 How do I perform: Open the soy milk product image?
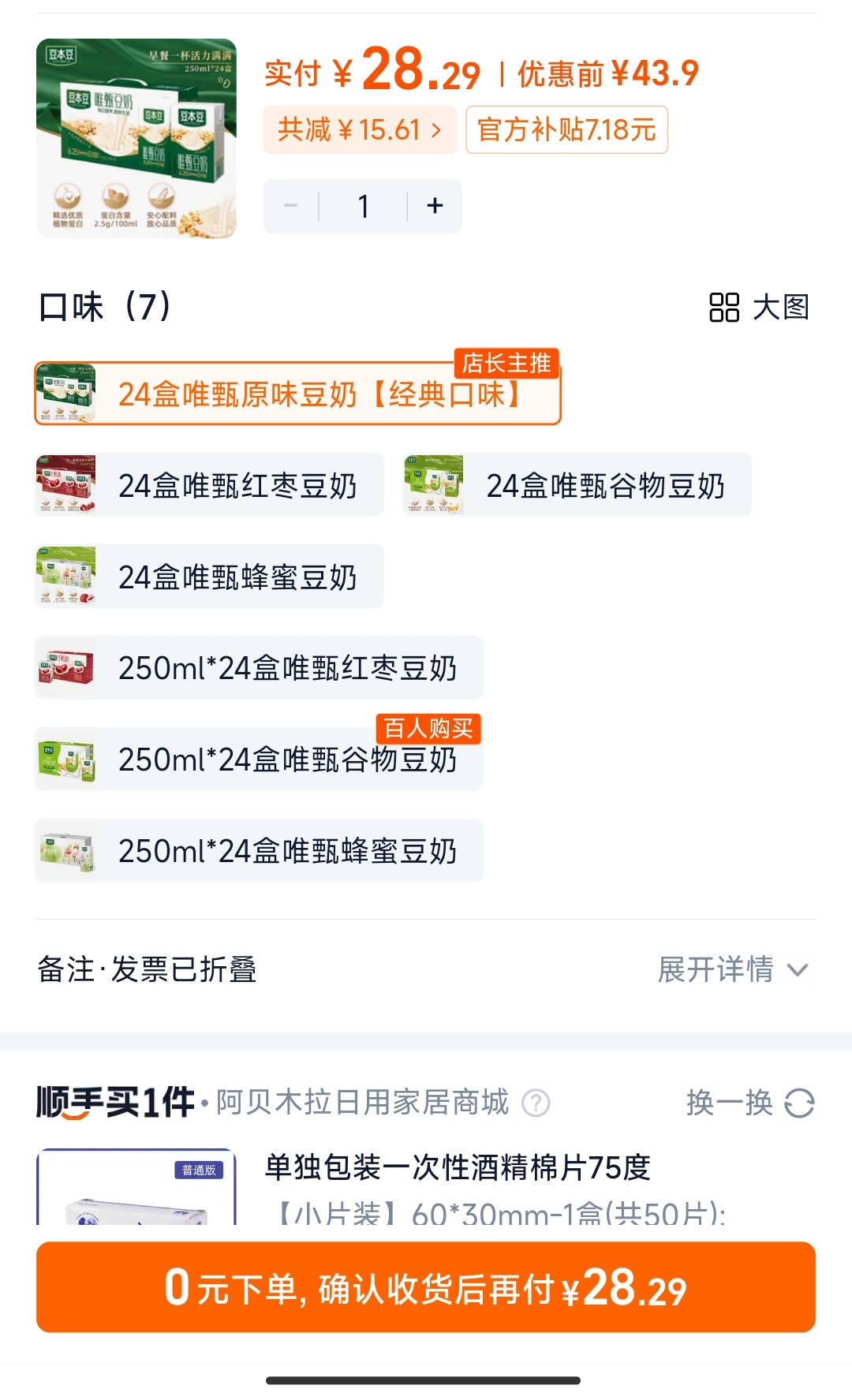point(136,139)
